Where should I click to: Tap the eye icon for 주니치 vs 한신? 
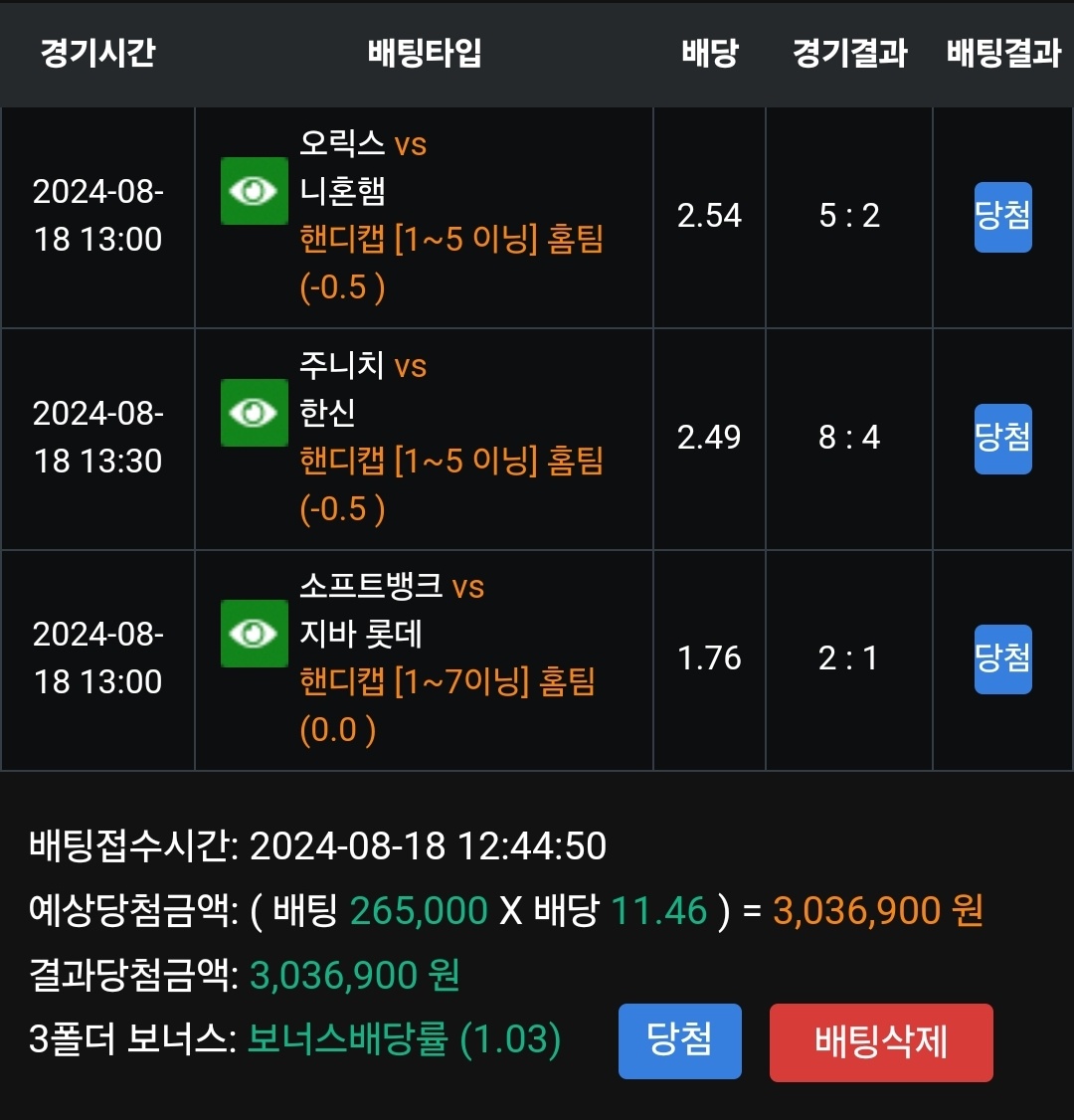[x=254, y=412]
